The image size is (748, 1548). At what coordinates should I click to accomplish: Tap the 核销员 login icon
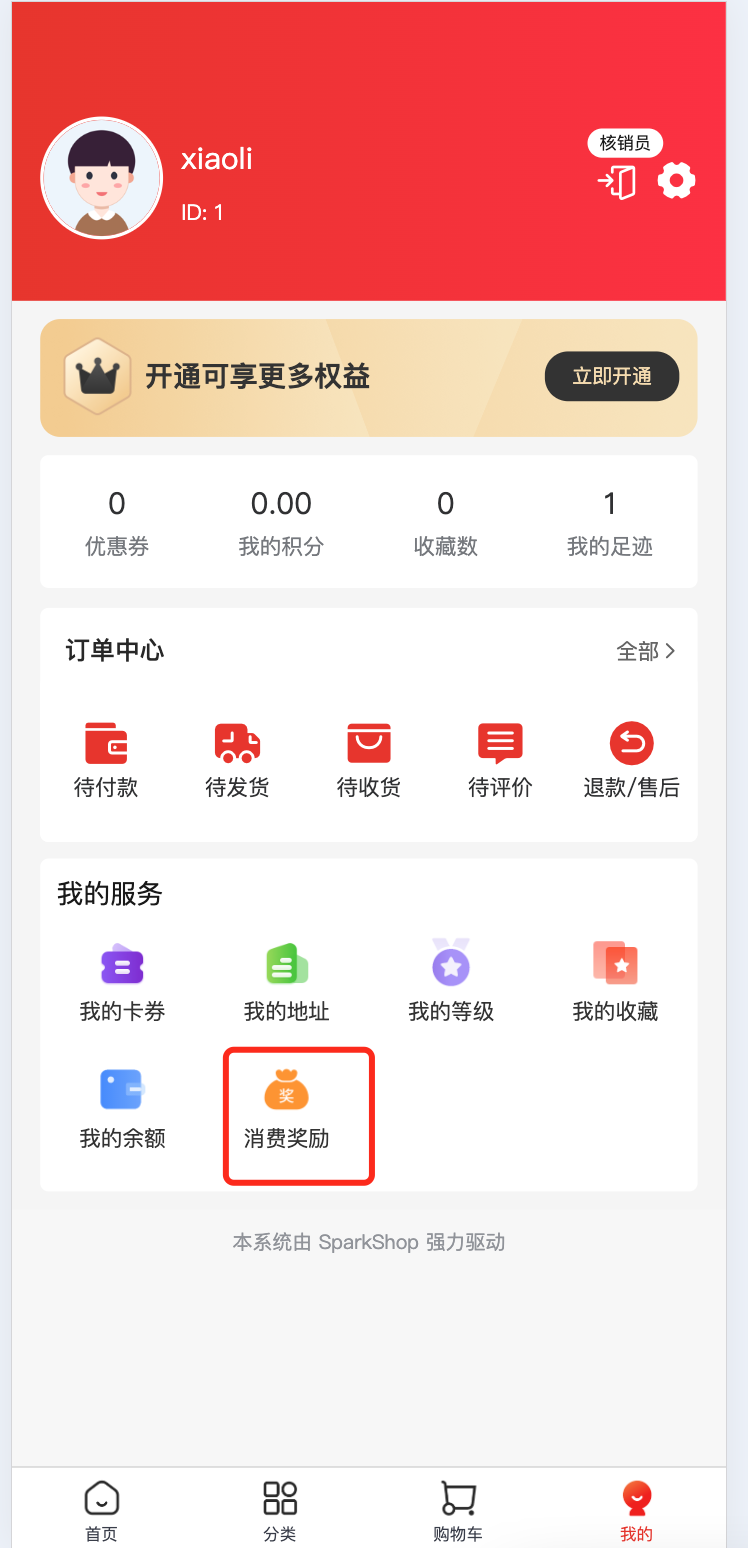[617, 181]
